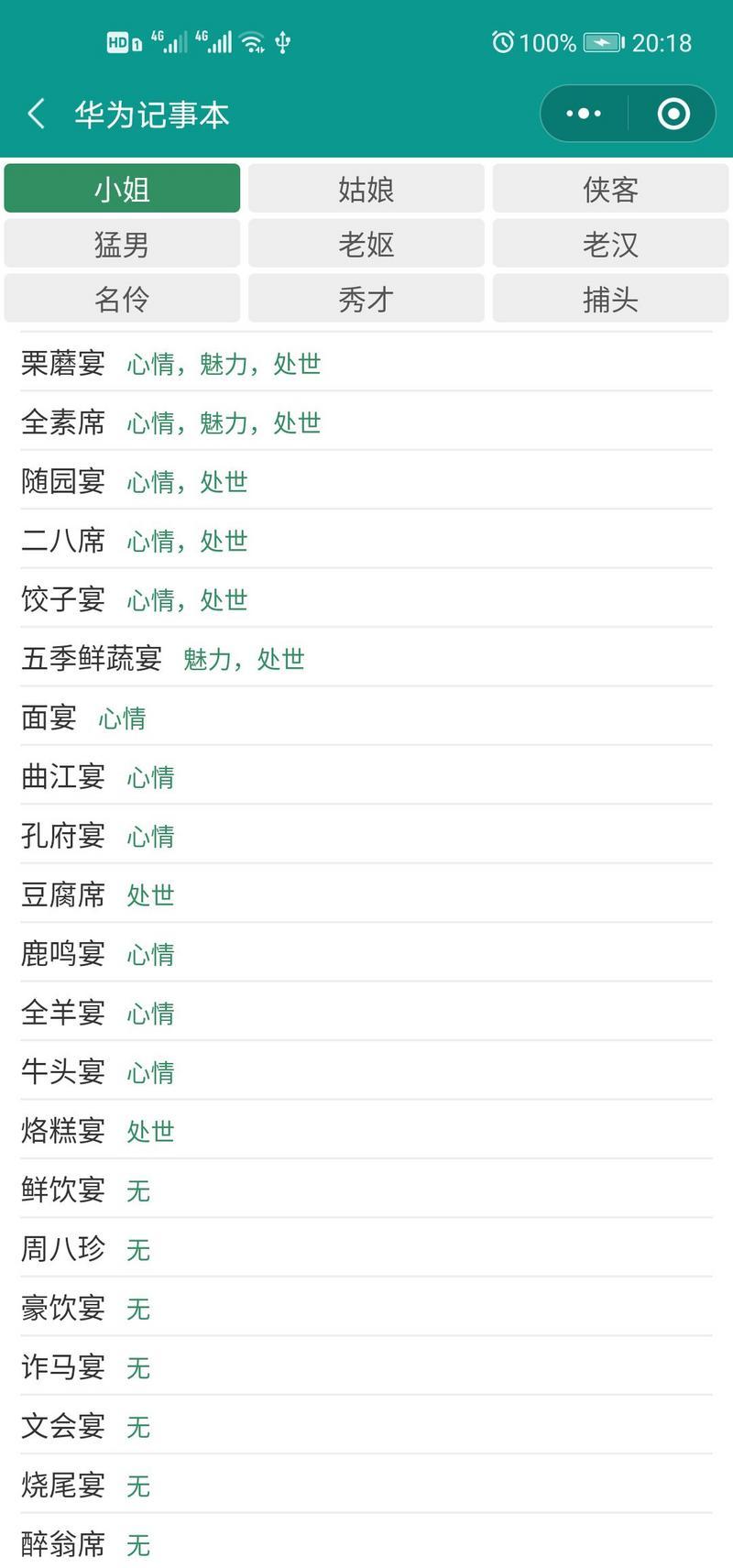Switch to the 姑娘 tab

[x=366, y=188]
